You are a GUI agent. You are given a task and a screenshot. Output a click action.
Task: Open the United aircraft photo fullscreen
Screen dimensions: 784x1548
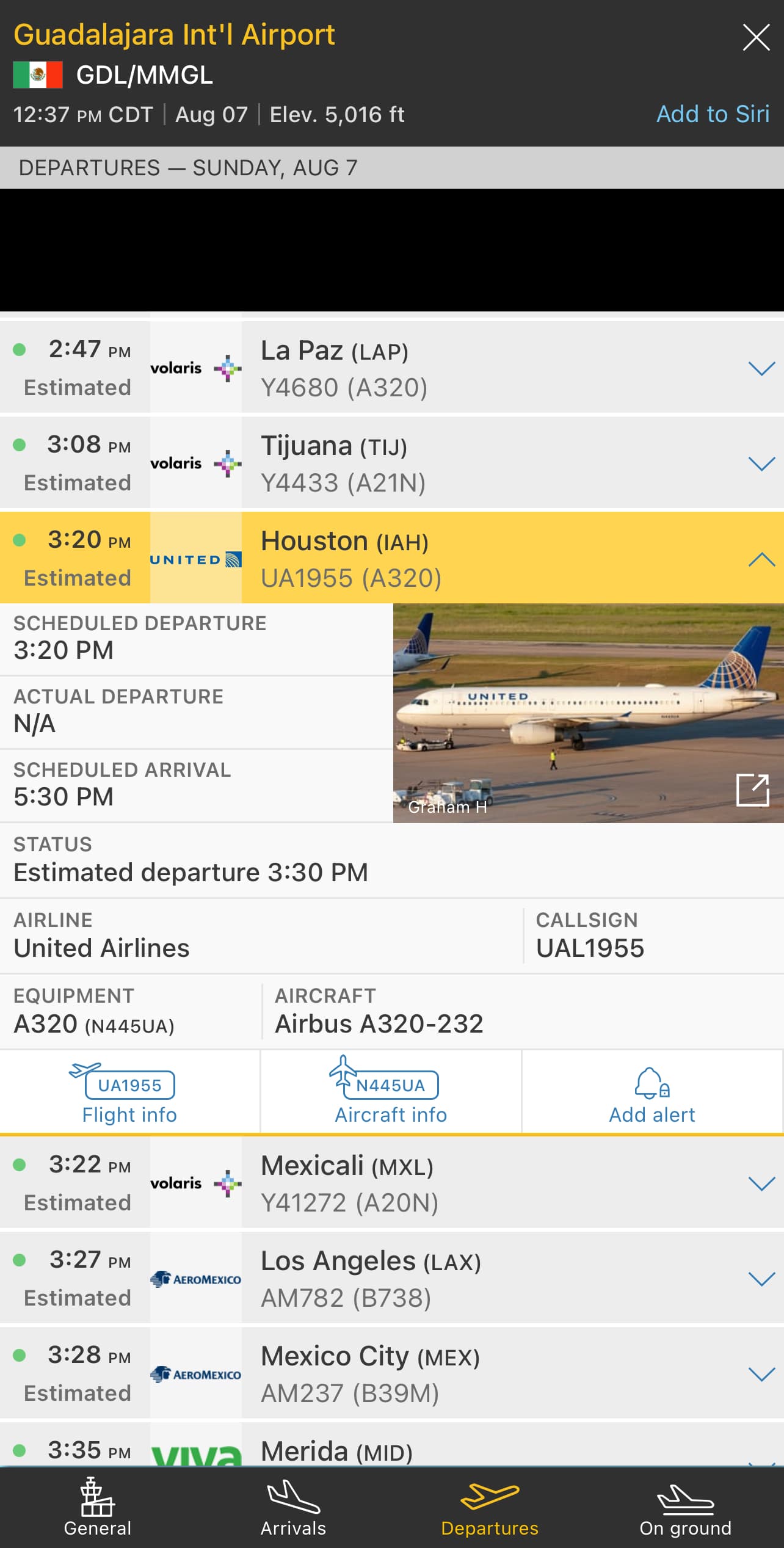[752, 790]
